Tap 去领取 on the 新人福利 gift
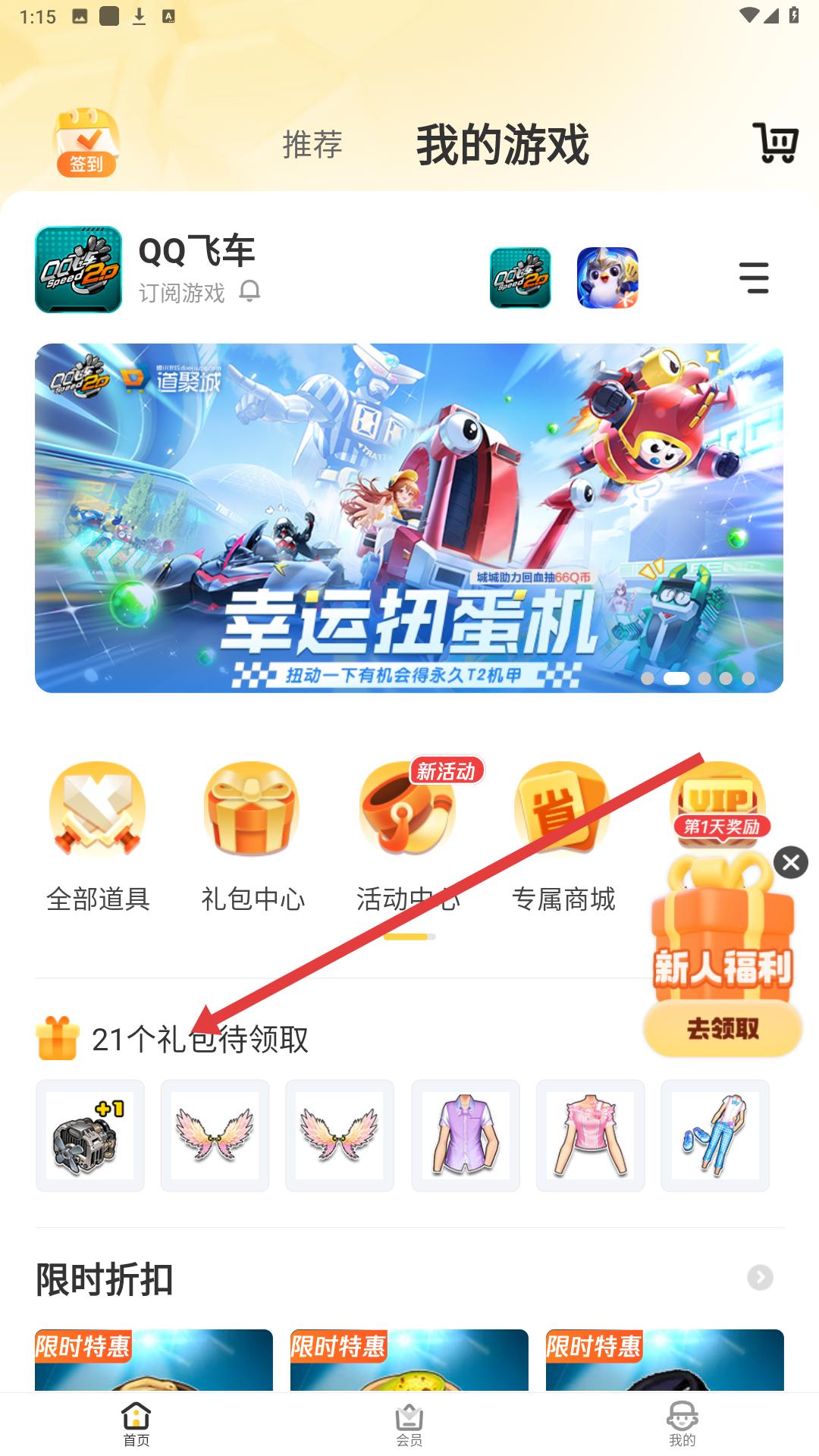 click(723, 1029)
